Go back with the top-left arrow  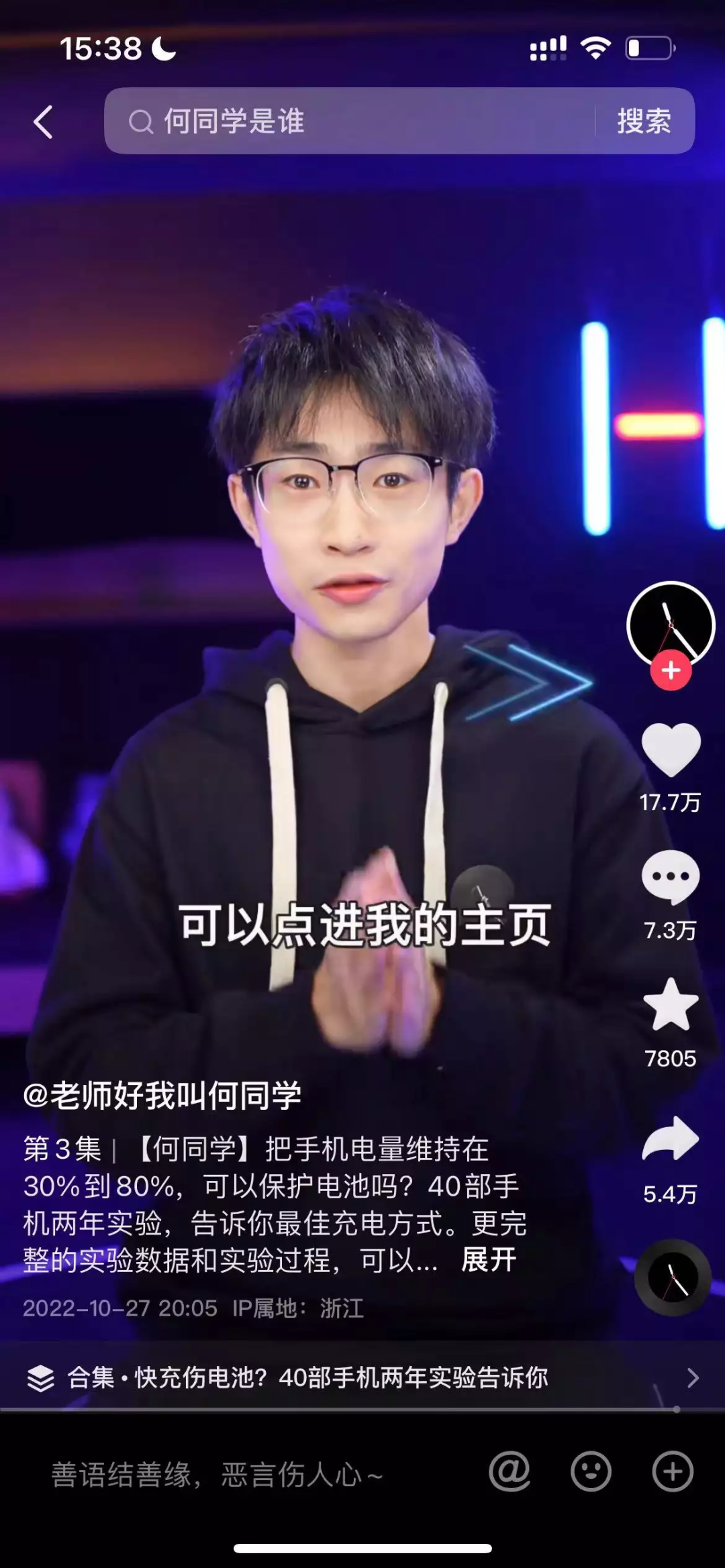(x=44, y=122)
